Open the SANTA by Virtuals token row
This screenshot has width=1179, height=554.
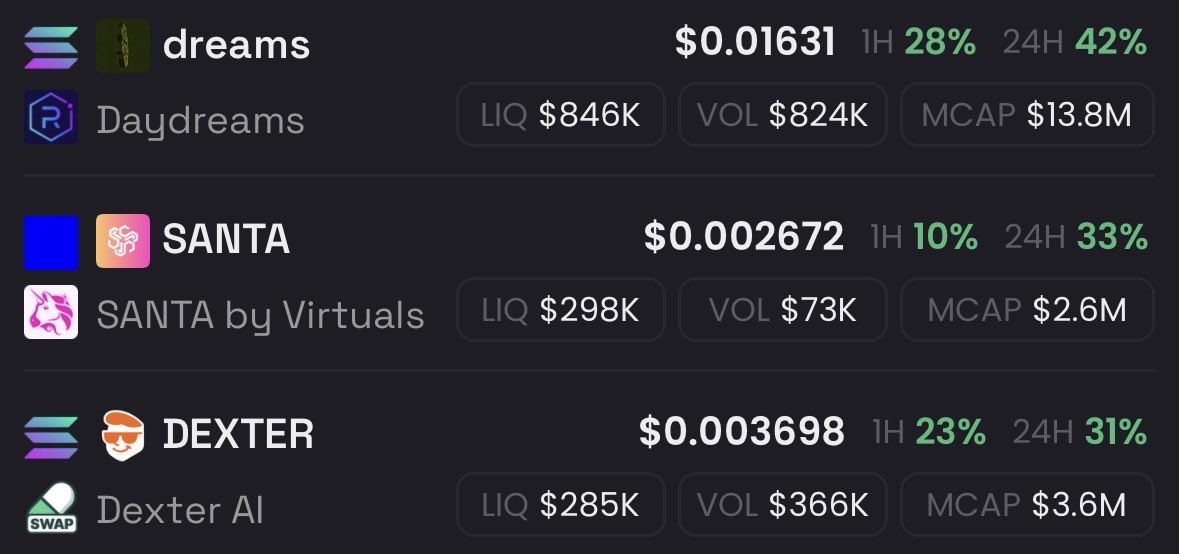tap(226, 239)
